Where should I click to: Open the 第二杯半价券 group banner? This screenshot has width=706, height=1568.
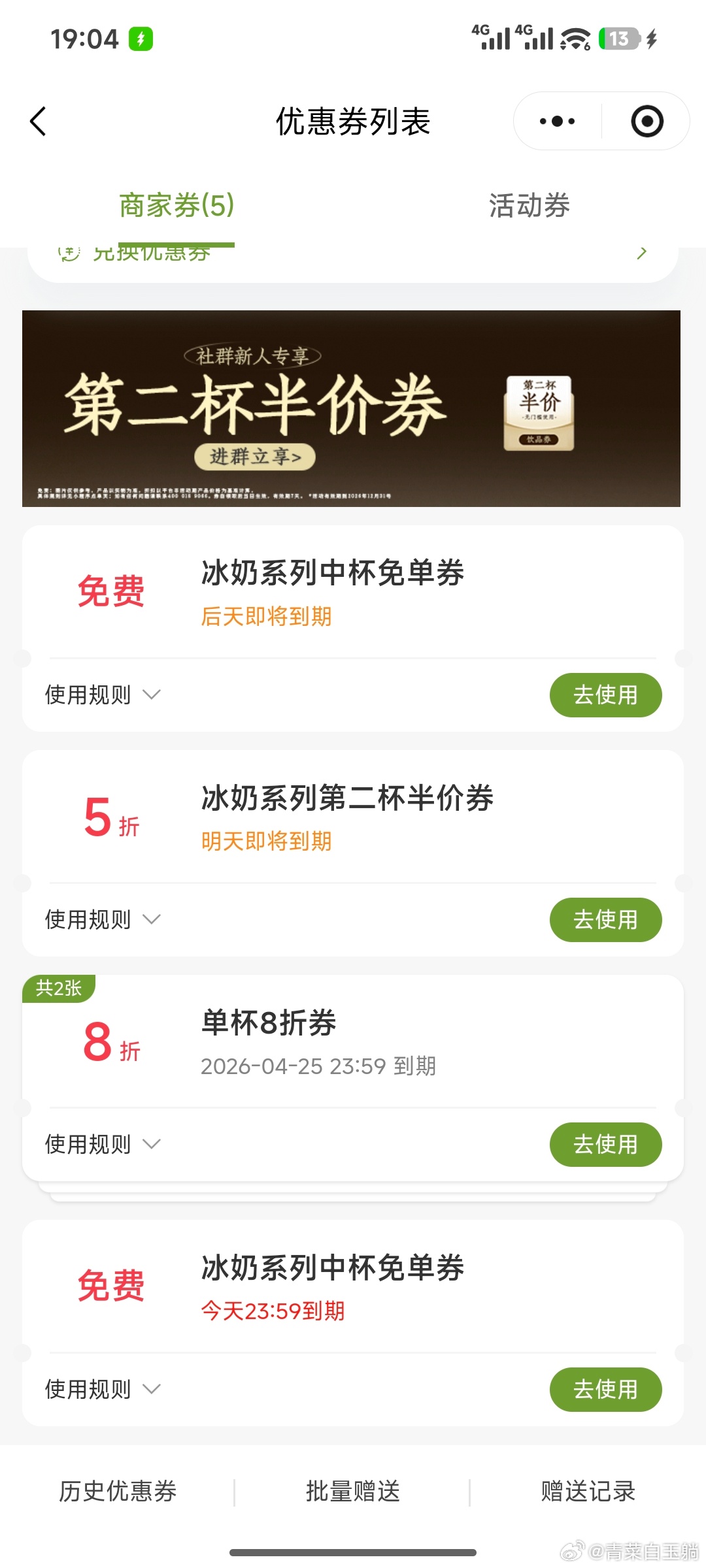(x=351, y=408)
